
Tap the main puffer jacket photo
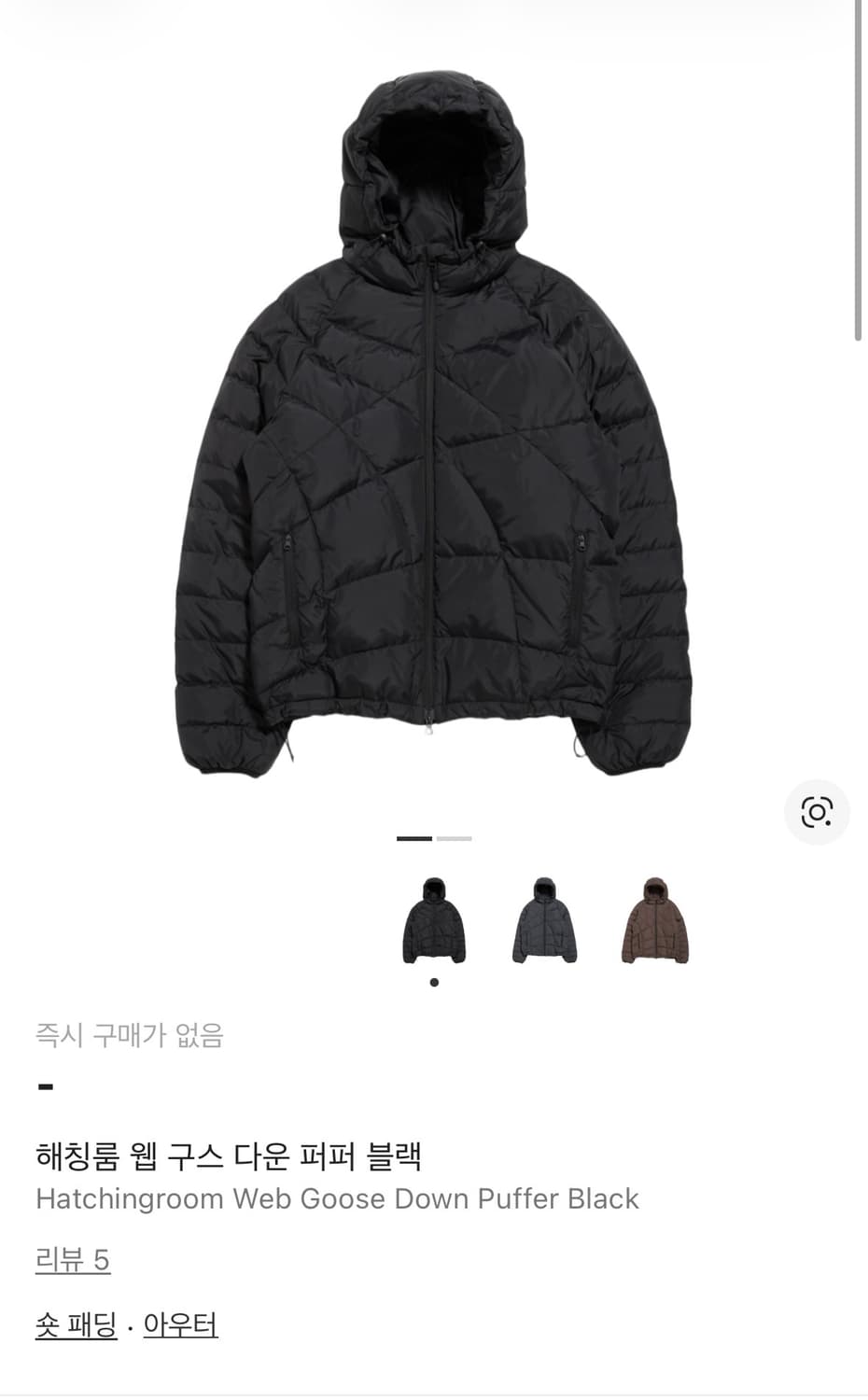(x=434, y=420)
